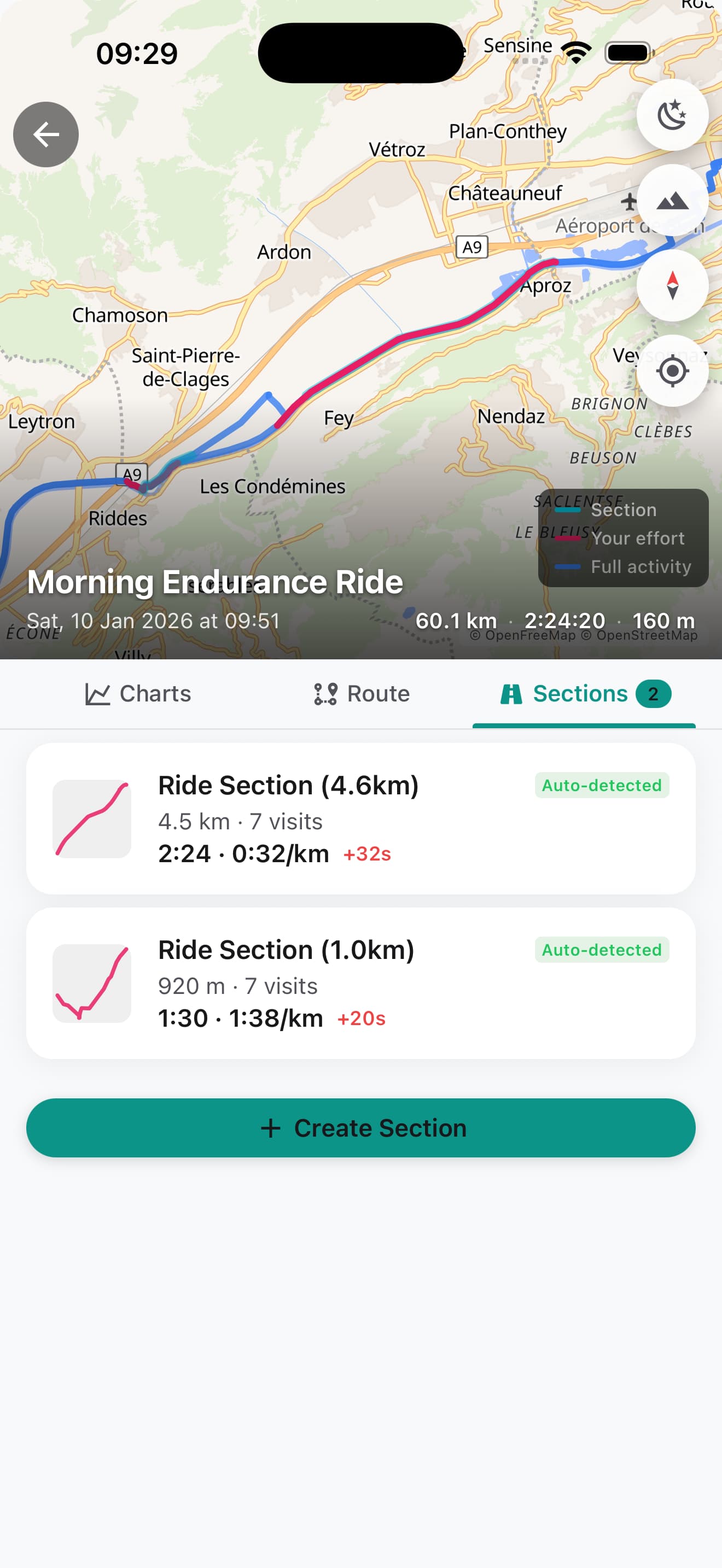
Task: Switch to the Route tab
Action: 361,694
